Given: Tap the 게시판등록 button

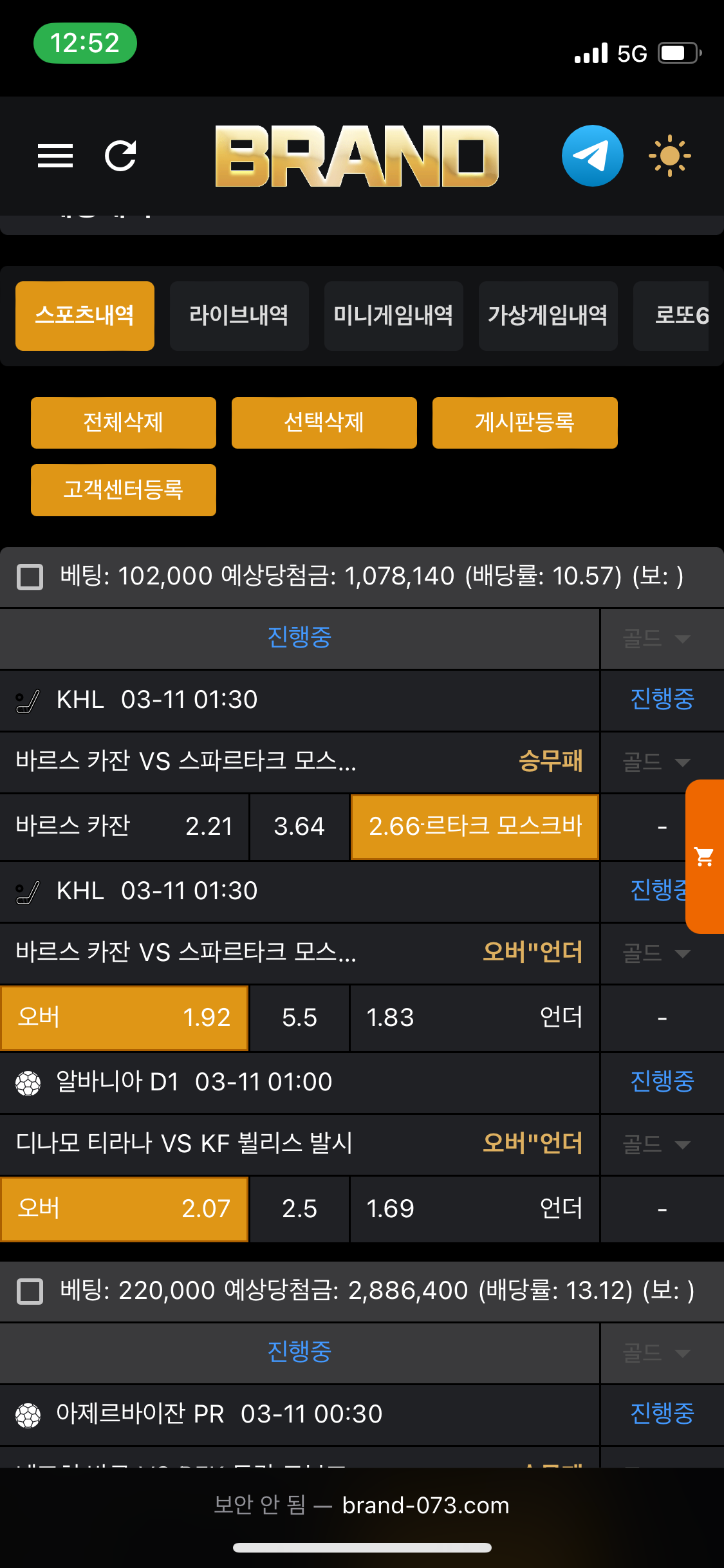Looking at the screenshot, I should [524, 422].
